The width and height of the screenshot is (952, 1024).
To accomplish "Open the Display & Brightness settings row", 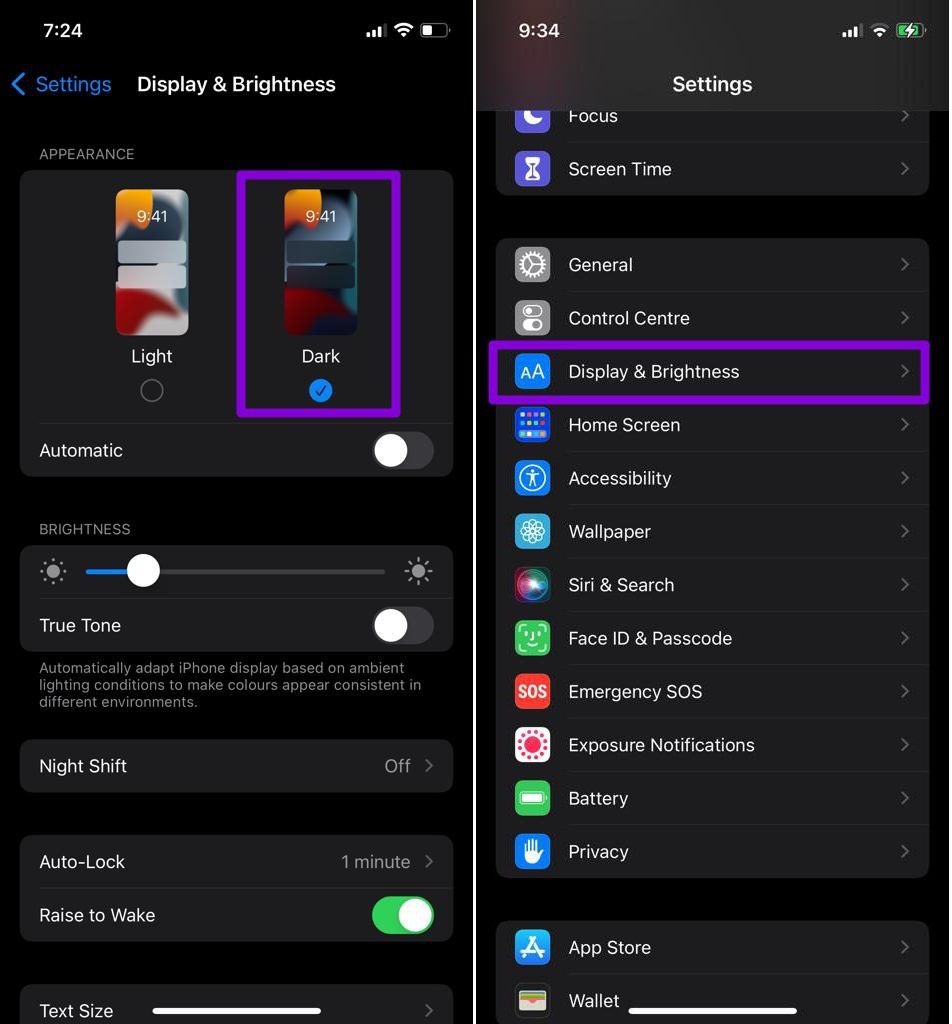I will pyautogui.click(x=712, y=372).
